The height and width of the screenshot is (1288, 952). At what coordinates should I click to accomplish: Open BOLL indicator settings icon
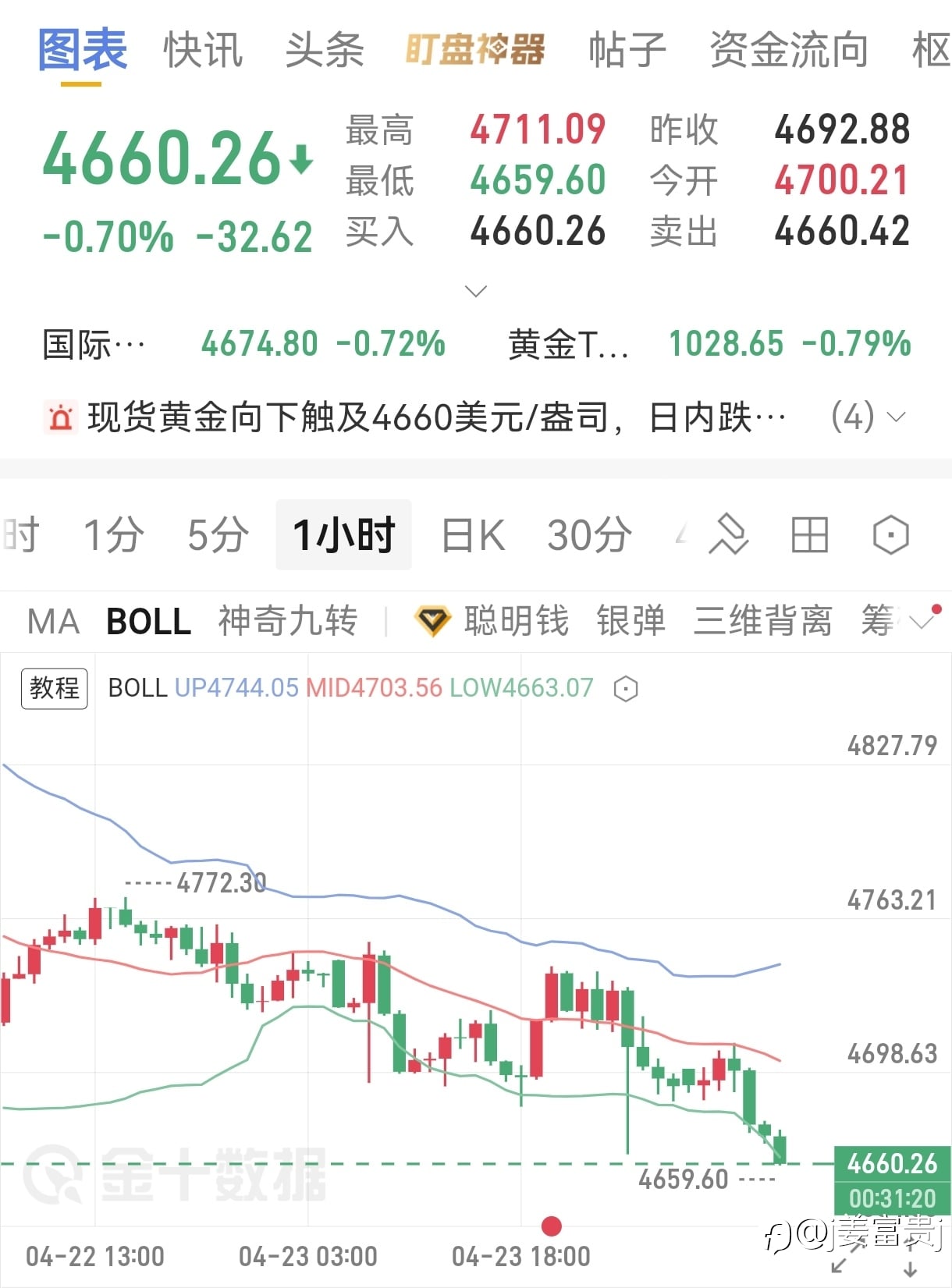(x=626, y=689)
